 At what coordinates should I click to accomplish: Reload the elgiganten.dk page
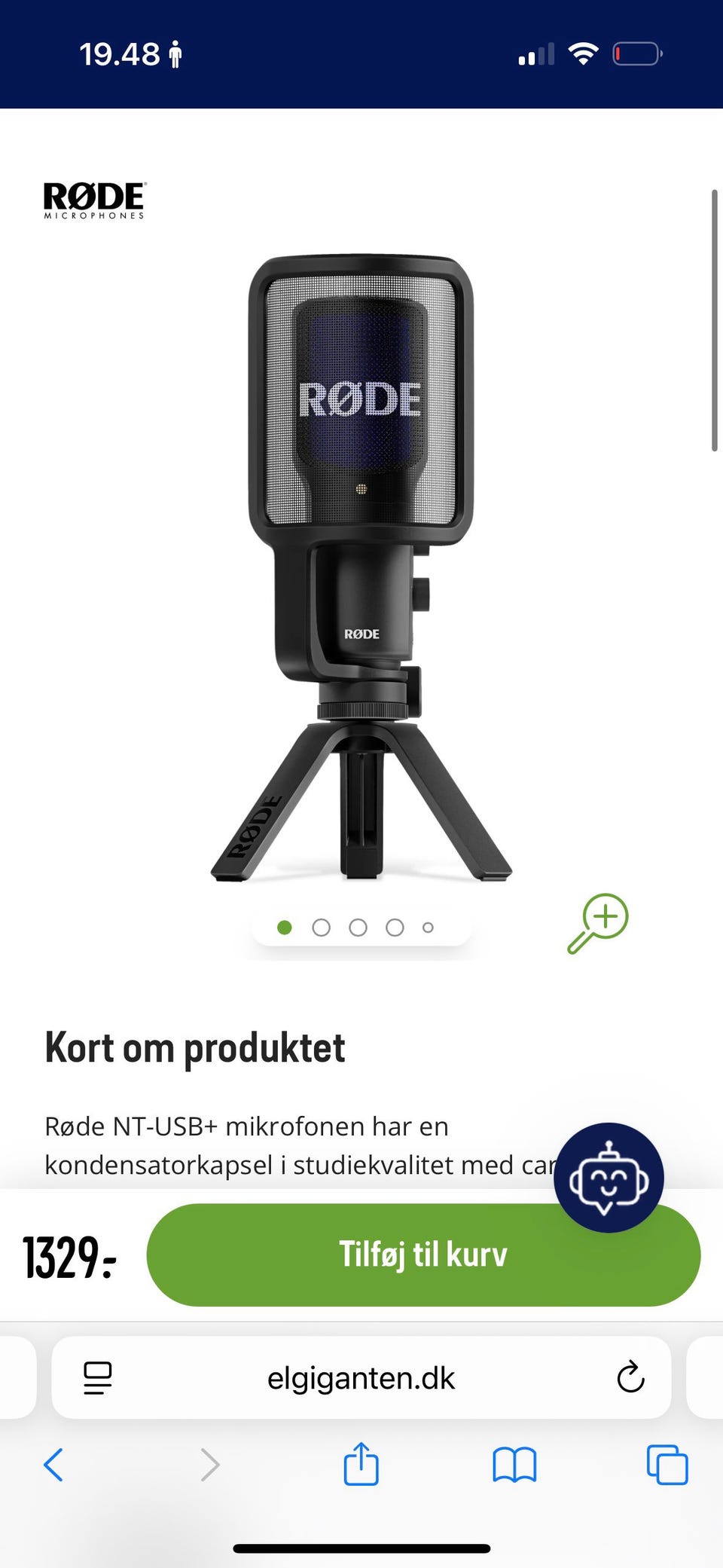630,1378
